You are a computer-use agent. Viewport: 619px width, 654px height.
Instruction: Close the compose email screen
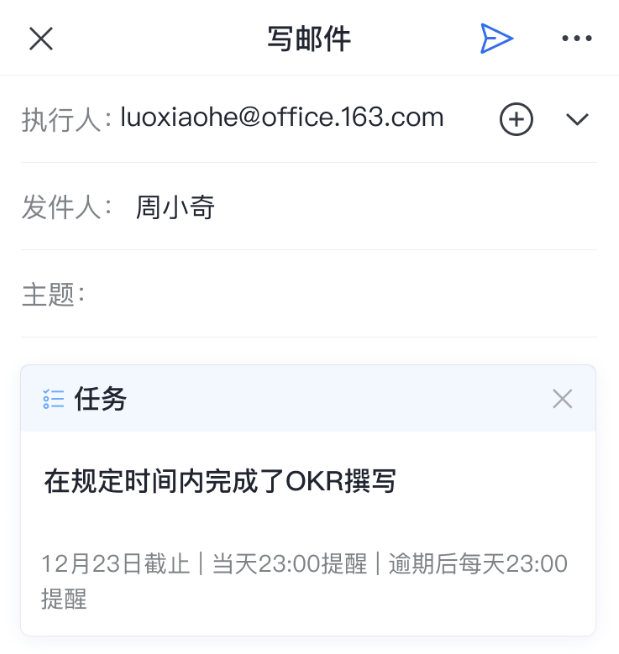41,39
